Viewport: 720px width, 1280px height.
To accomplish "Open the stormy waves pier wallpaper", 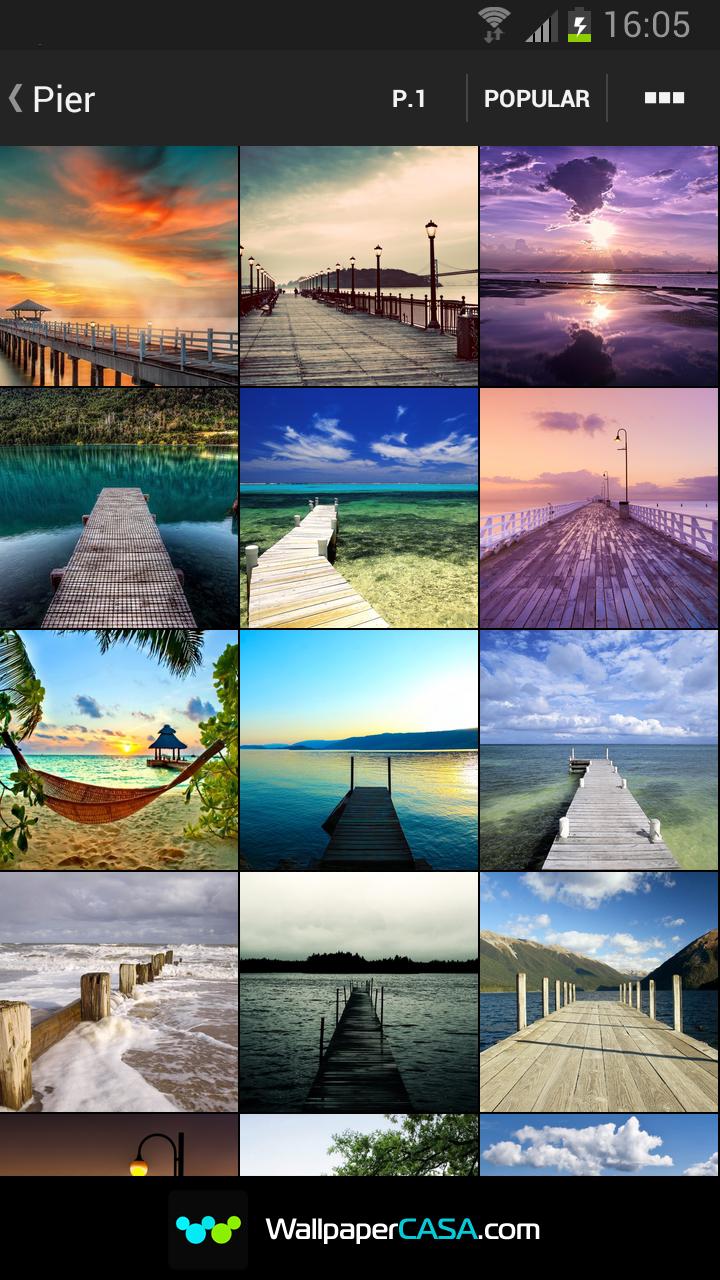I will [118, 990].
